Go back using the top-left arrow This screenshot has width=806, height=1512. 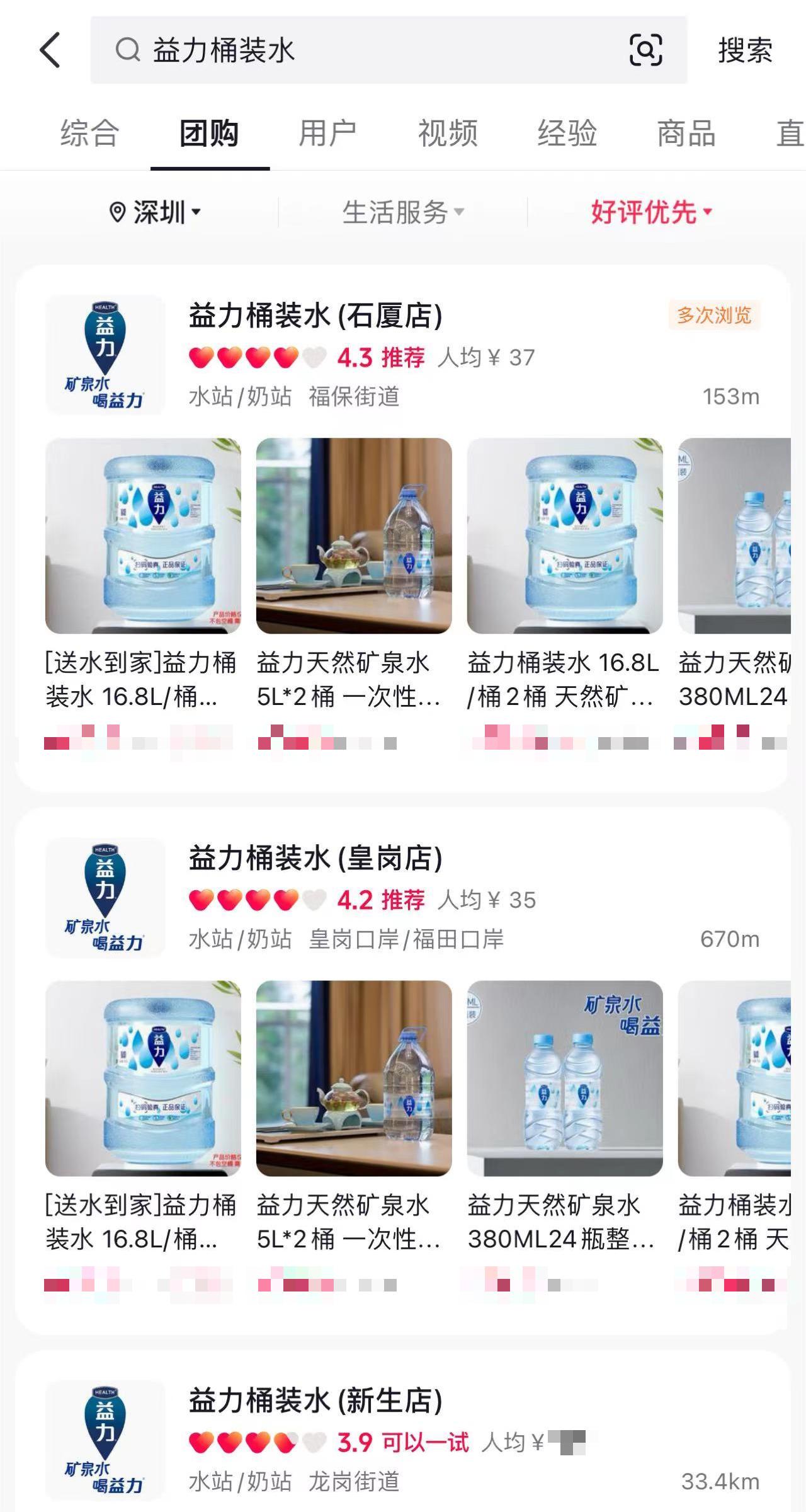pos(50,50)
